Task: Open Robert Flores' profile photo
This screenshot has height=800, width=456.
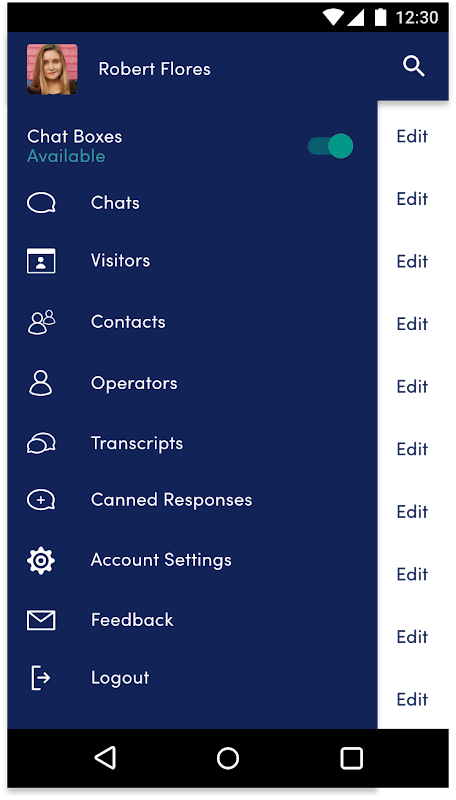Action: (x=52, y=69)
